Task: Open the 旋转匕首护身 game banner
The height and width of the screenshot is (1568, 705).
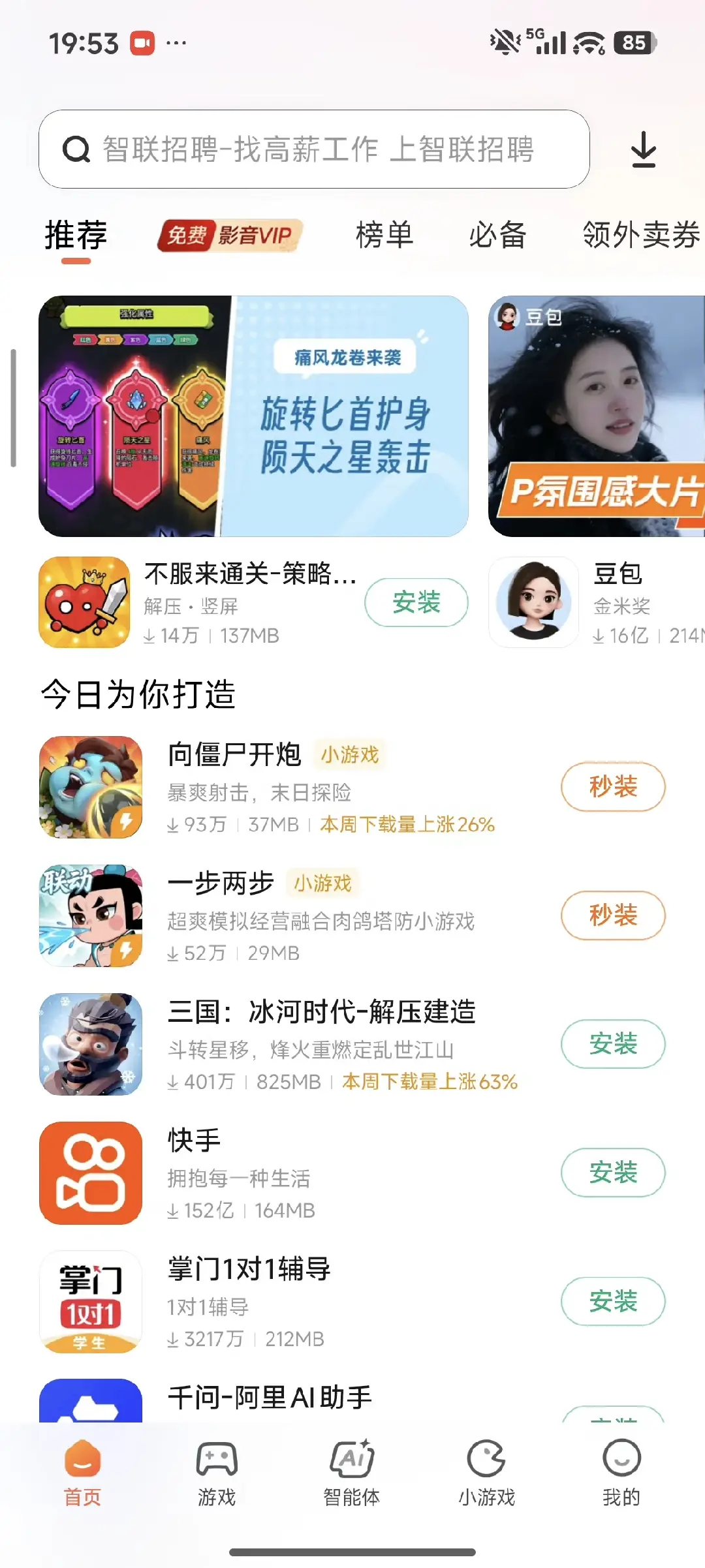Action: (253, 416)
